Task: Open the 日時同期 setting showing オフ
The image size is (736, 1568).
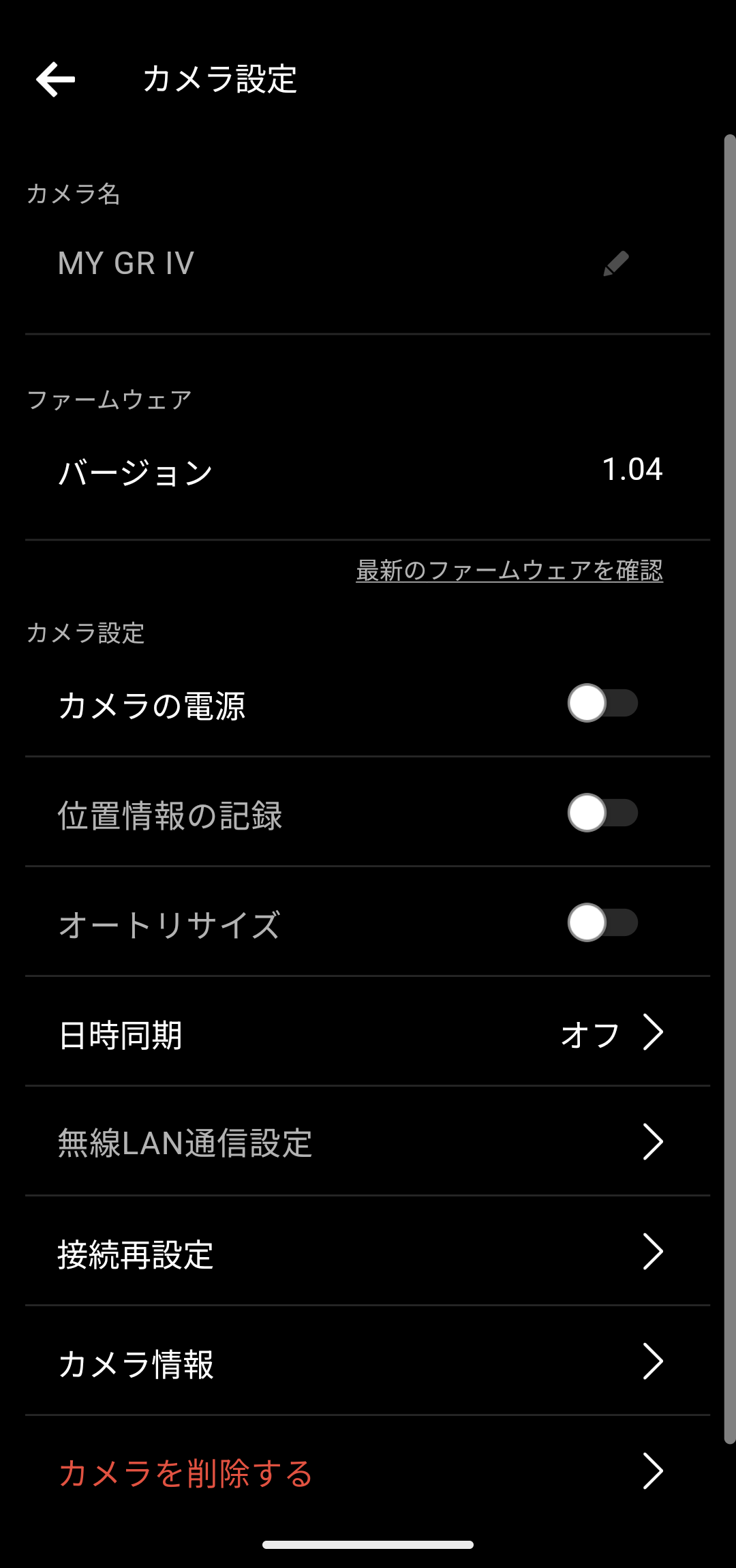Action: pyautogui.click(x=368, y=1033)
